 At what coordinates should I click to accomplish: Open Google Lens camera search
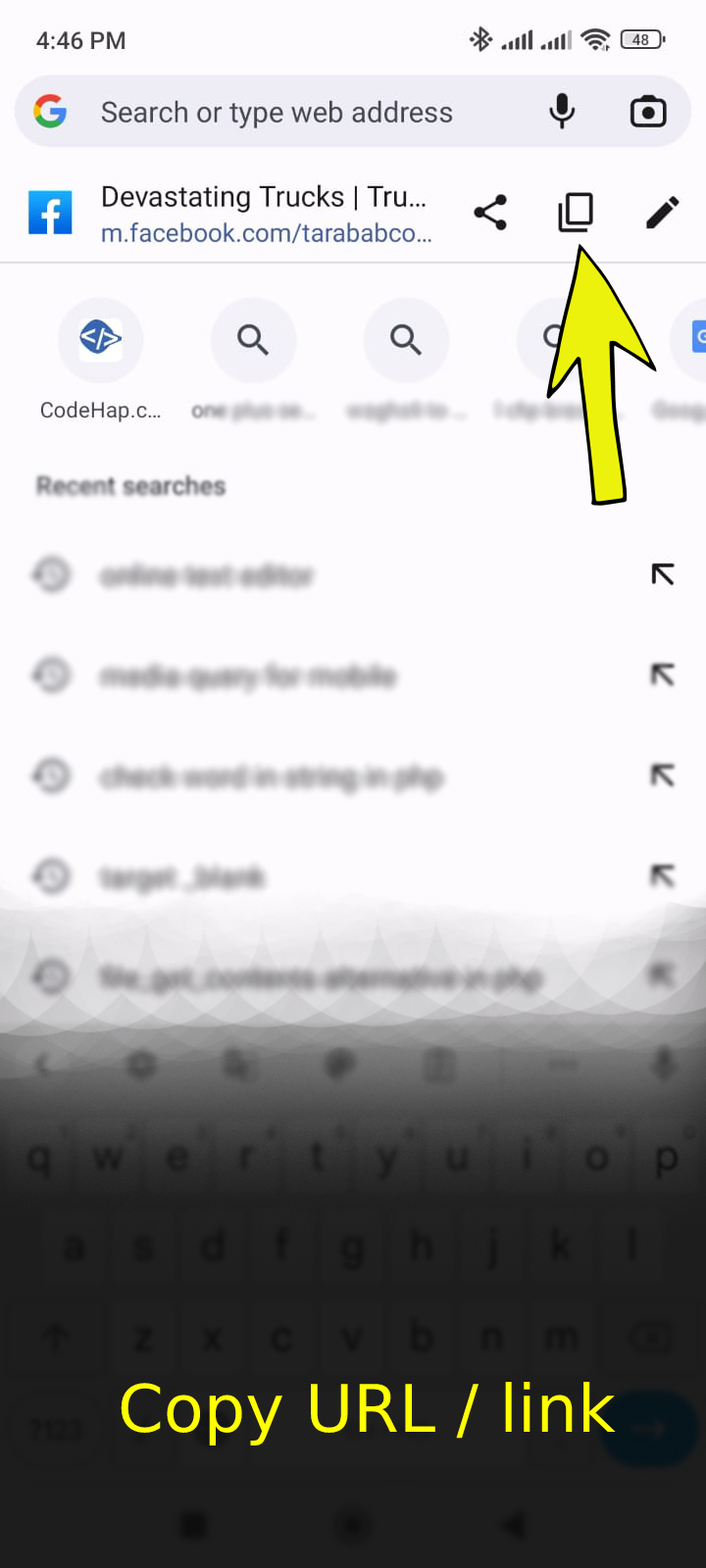pos(647,112)
